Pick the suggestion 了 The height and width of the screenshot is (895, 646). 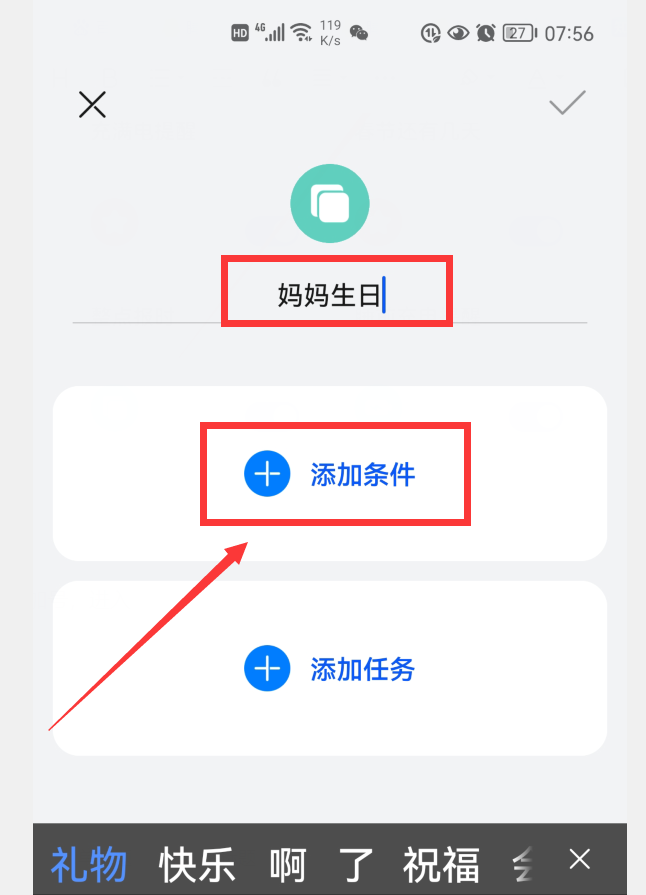coord(356,864)
